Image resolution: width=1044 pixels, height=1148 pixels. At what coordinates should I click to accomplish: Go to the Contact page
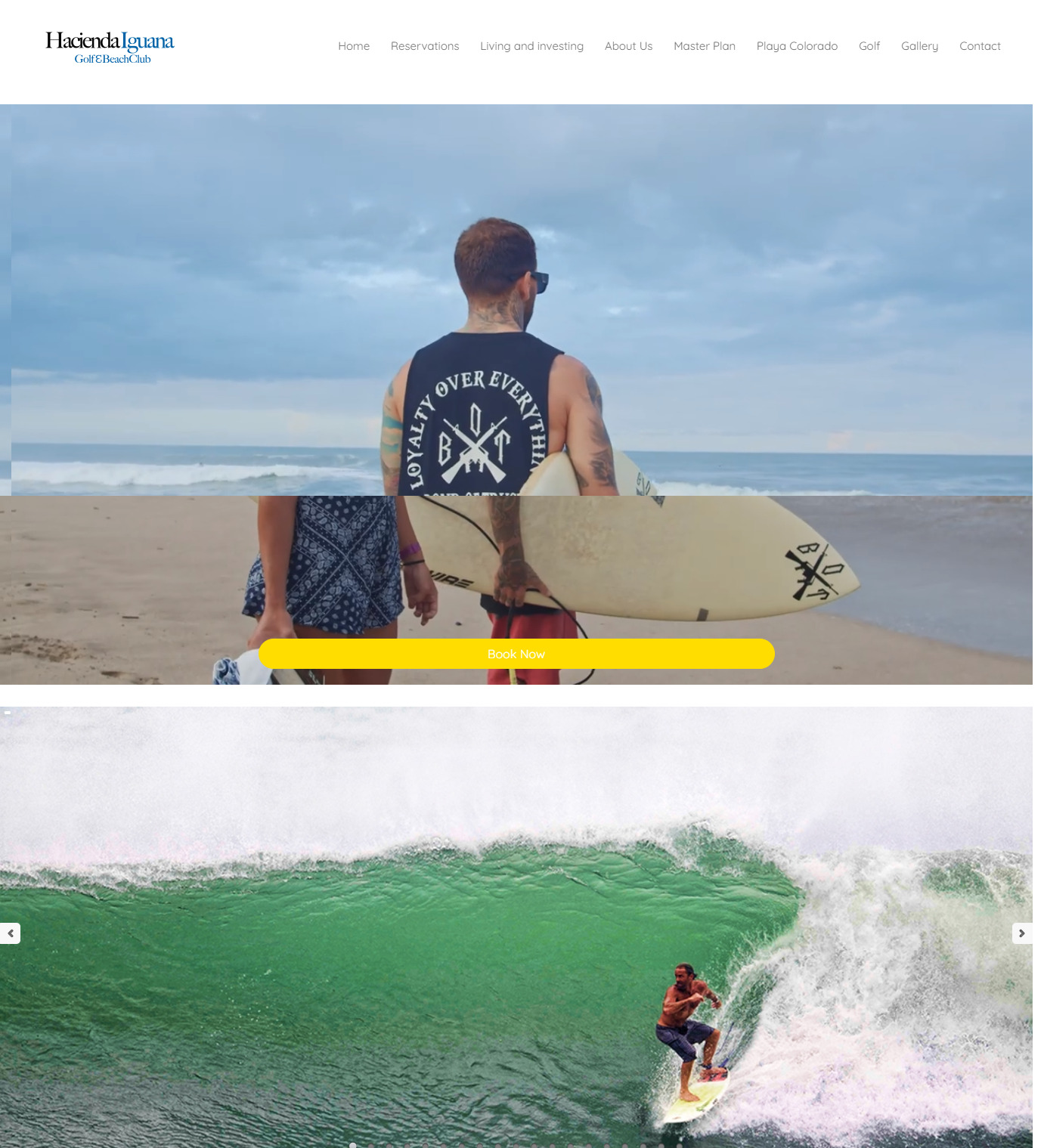[x=980, y=46]
